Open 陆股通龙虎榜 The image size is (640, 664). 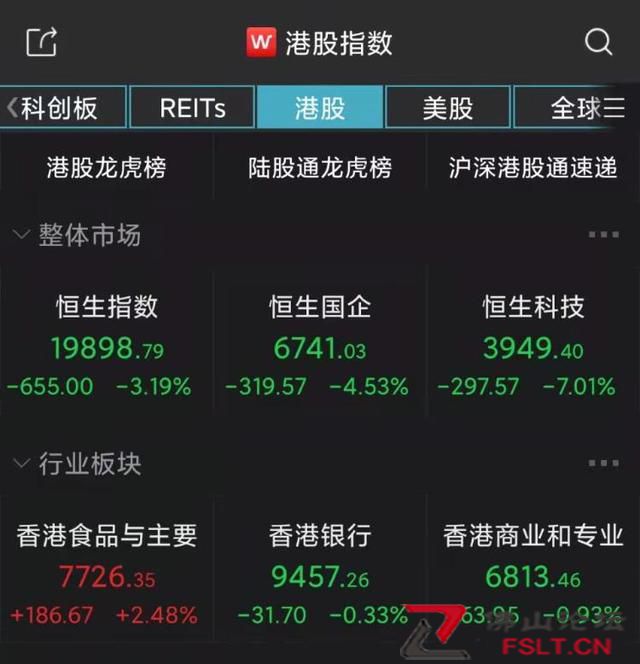tap(320, 168)
